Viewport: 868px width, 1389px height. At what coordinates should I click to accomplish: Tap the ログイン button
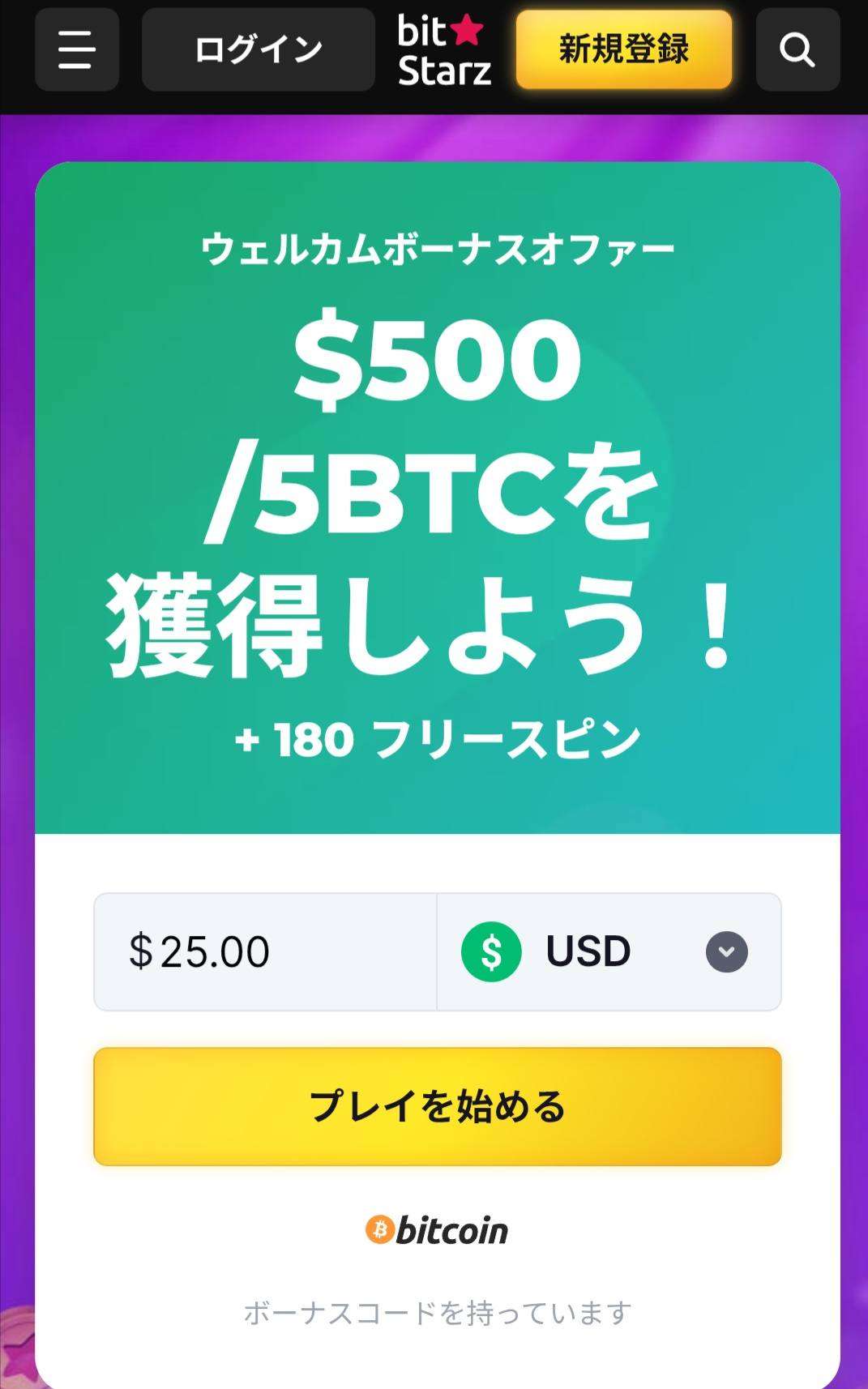coord(258,50)
